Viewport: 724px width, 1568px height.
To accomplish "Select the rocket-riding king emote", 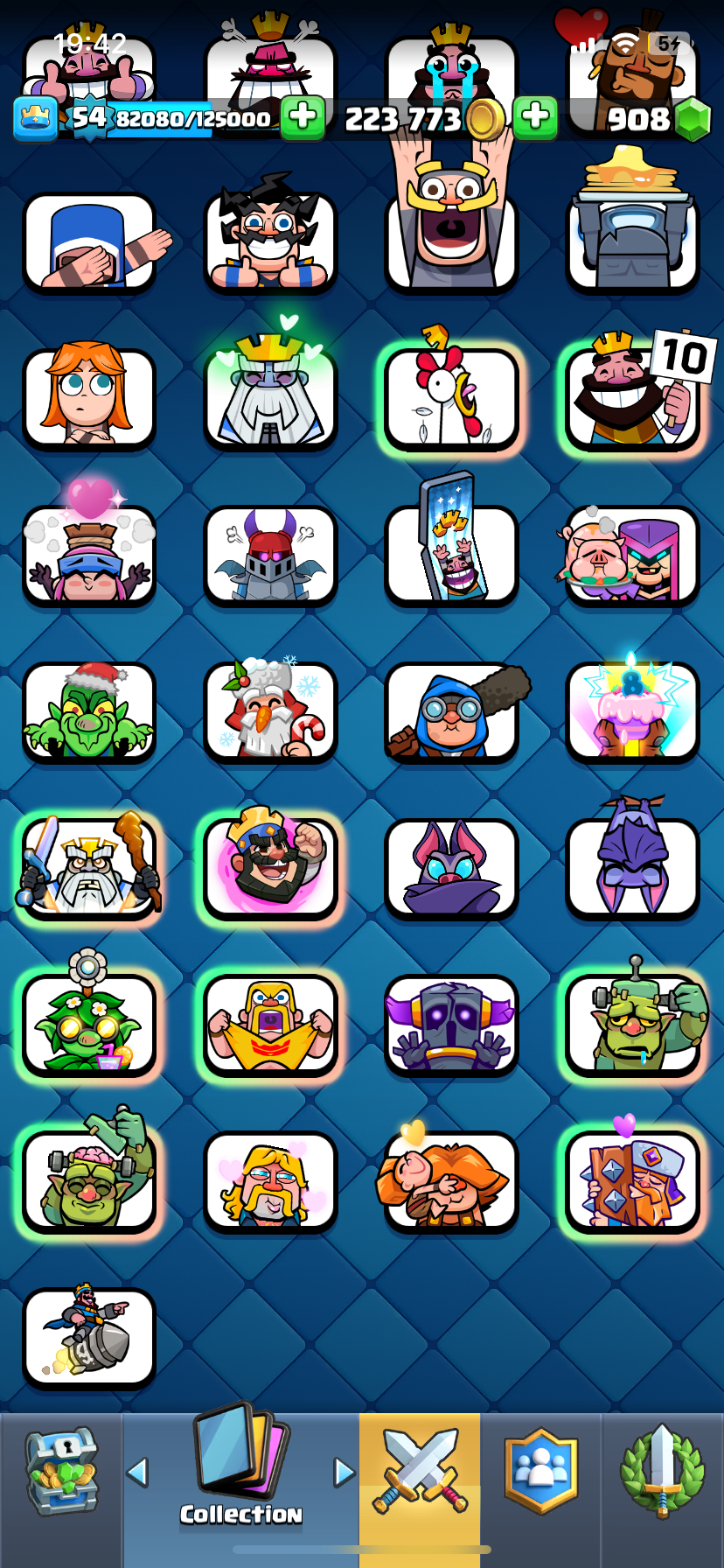I will tap(89, 1339).
